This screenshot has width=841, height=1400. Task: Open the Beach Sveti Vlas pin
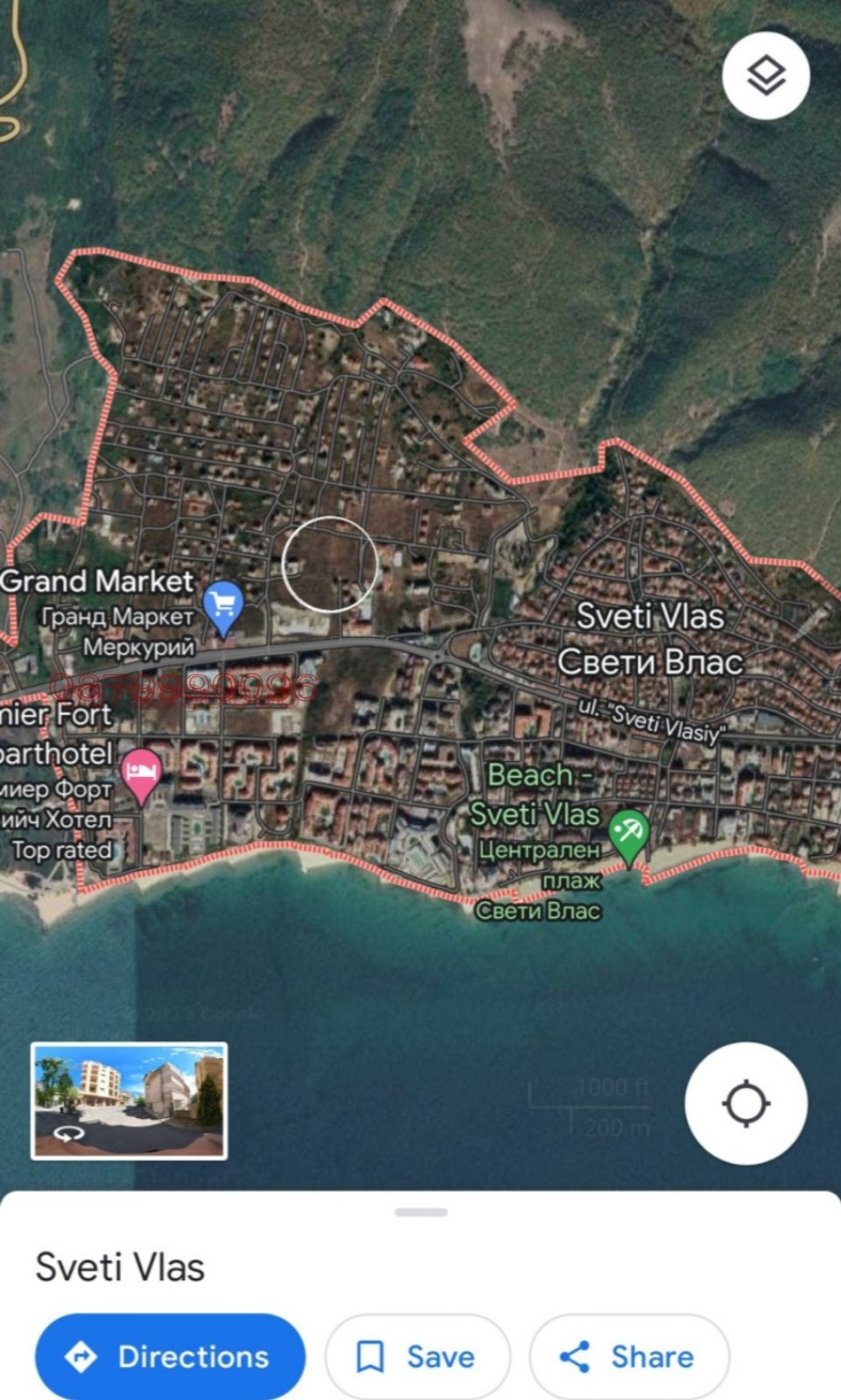[x=628, y=833]
